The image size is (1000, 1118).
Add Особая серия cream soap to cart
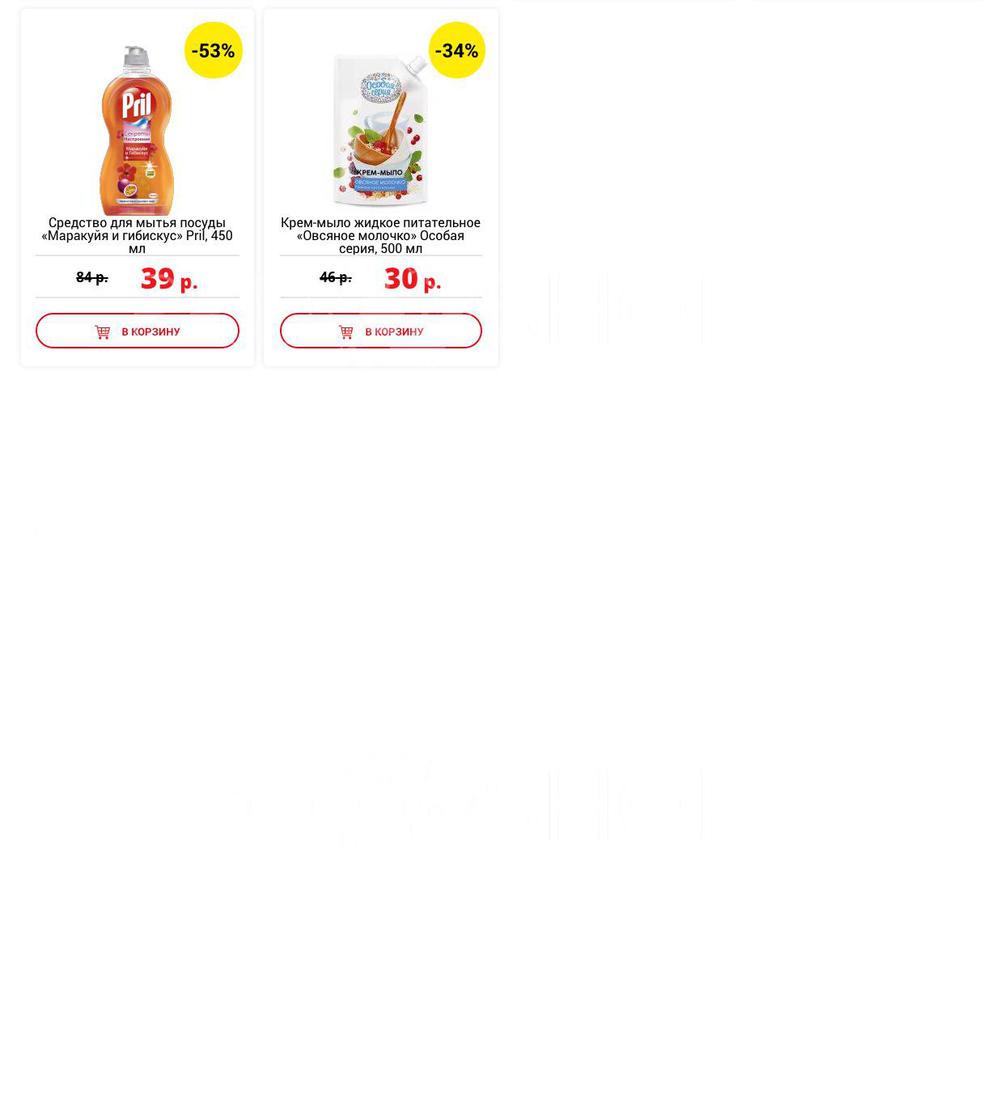[381, 331]
